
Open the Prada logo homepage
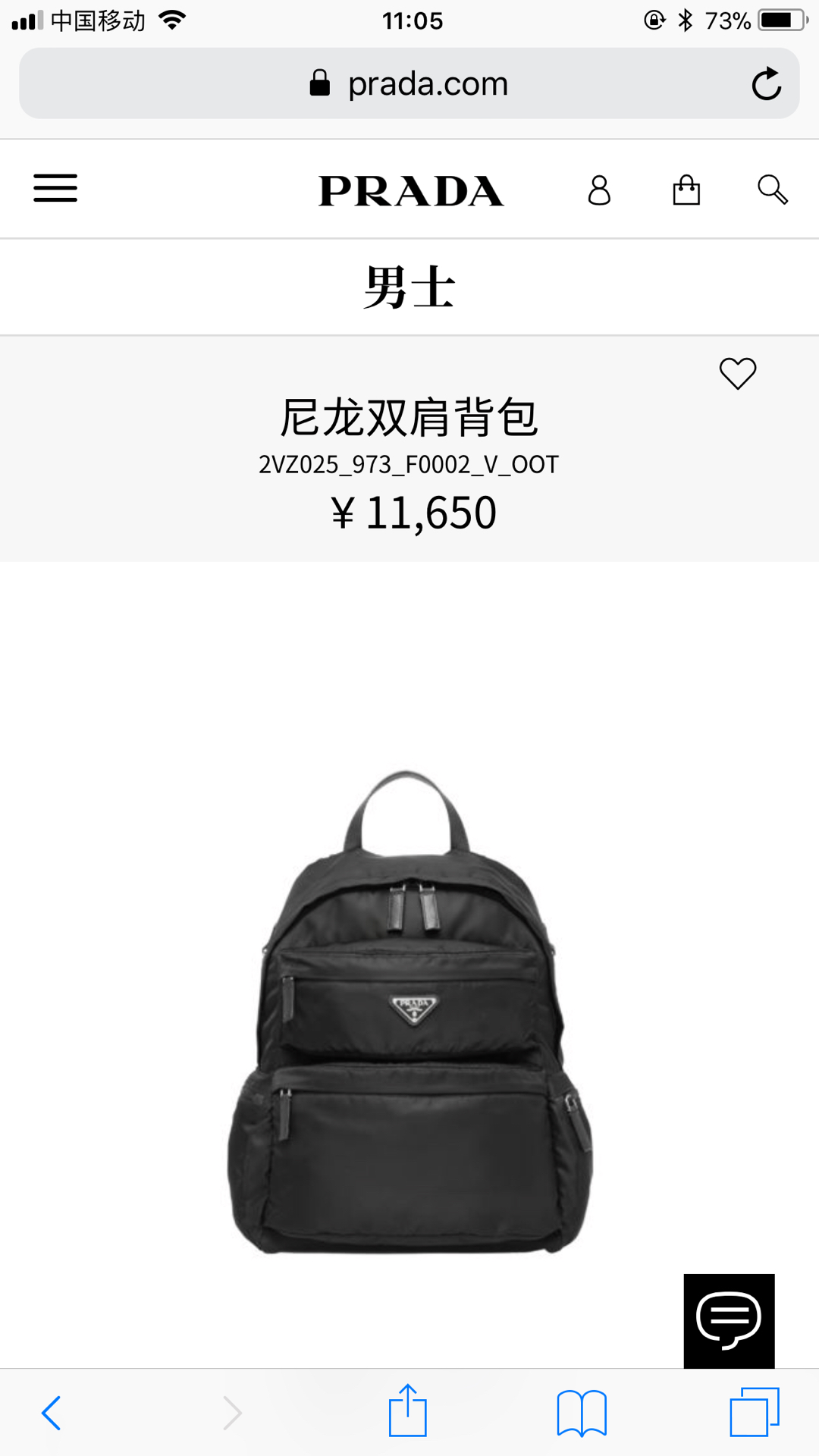410,191
